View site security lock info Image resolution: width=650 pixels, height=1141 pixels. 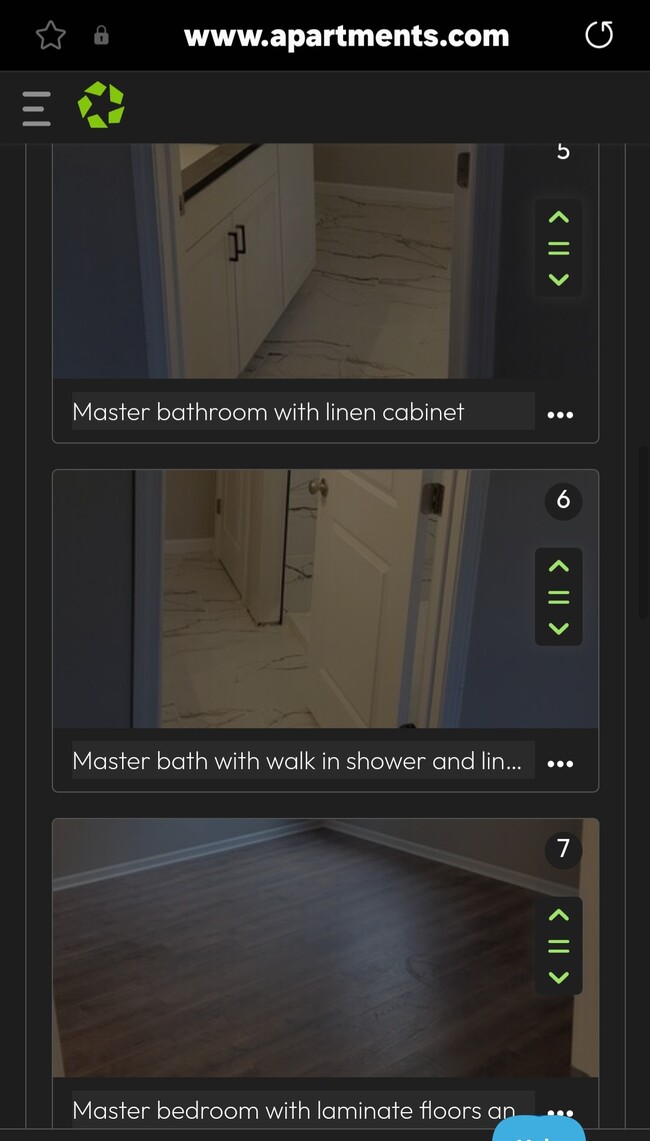(x=101, y=37)
